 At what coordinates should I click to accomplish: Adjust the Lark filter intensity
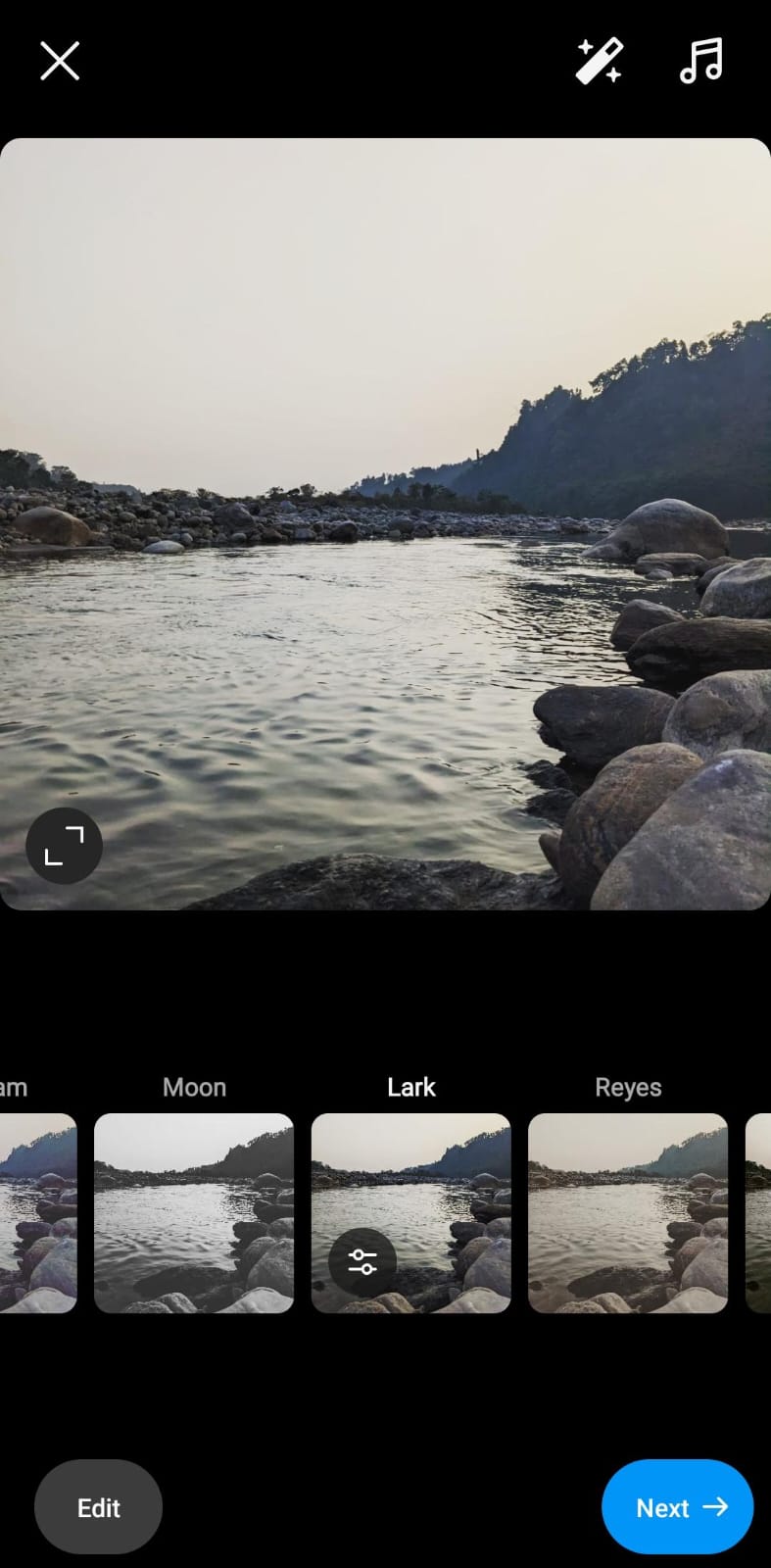pyautogui.click(x=362, y=1261)
